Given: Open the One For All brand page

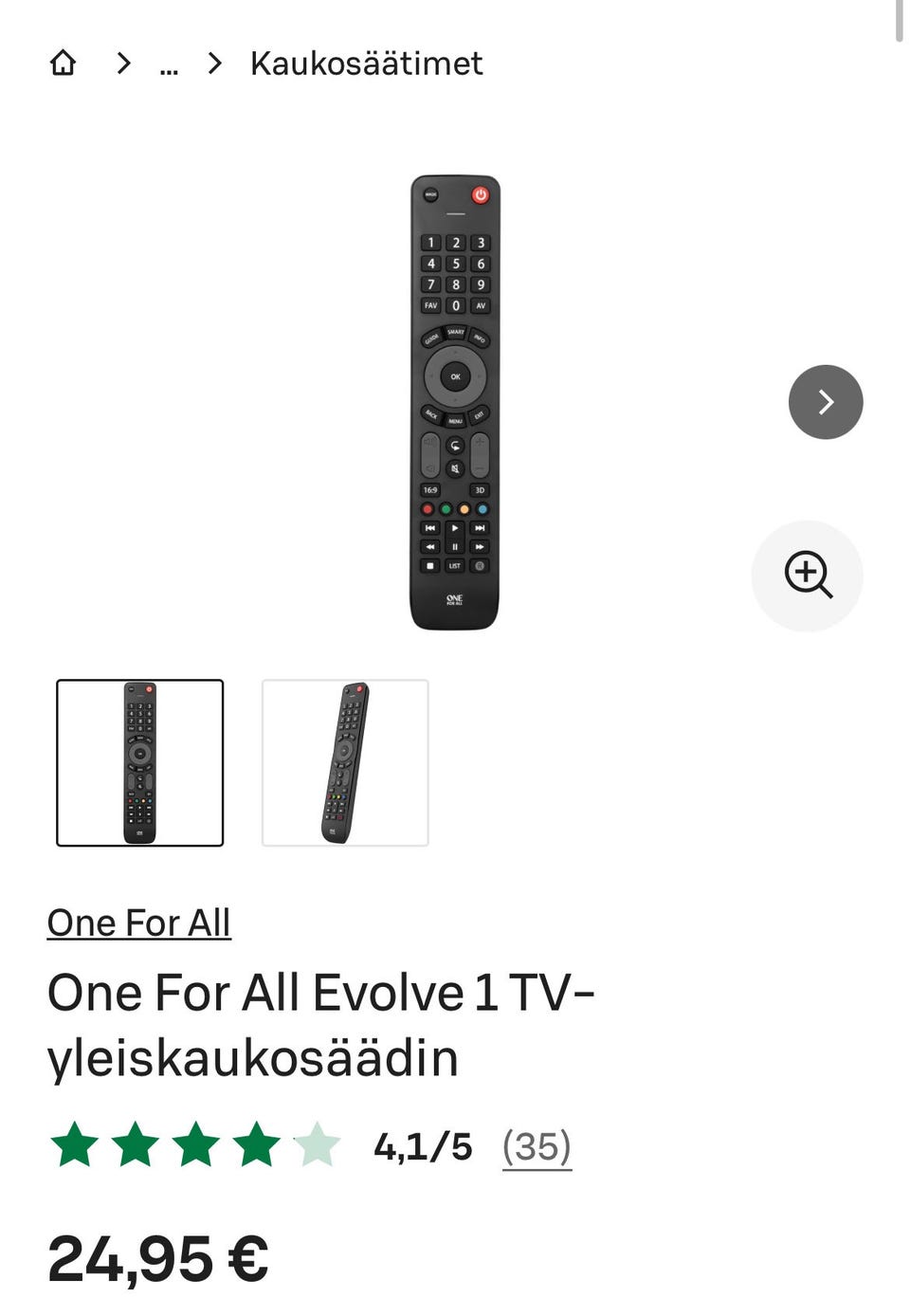Looking at the screenshot, I should (x=138, y=923).
